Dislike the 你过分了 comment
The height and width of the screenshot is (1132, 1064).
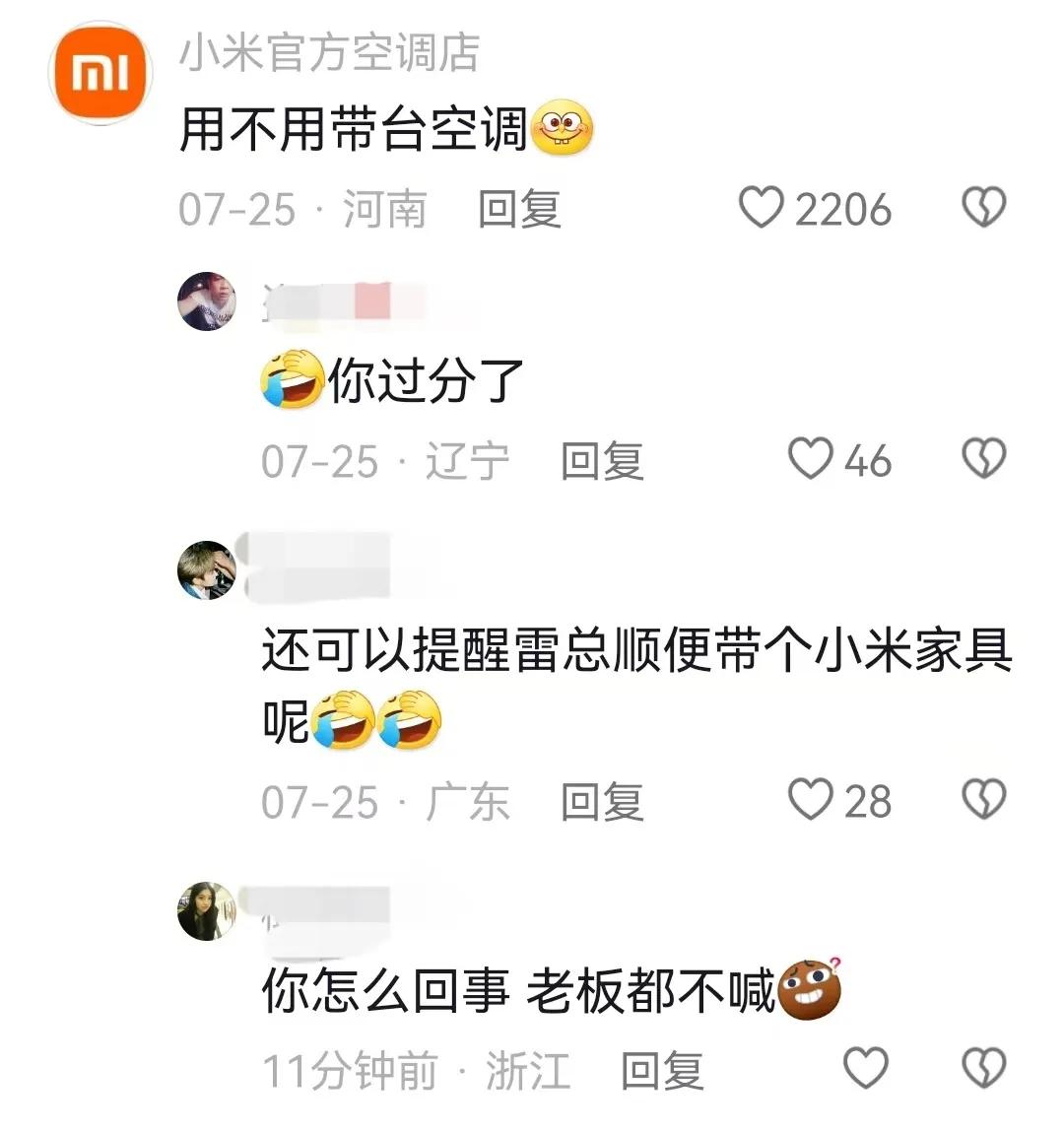pyautogui.click(x=983, y=459)
